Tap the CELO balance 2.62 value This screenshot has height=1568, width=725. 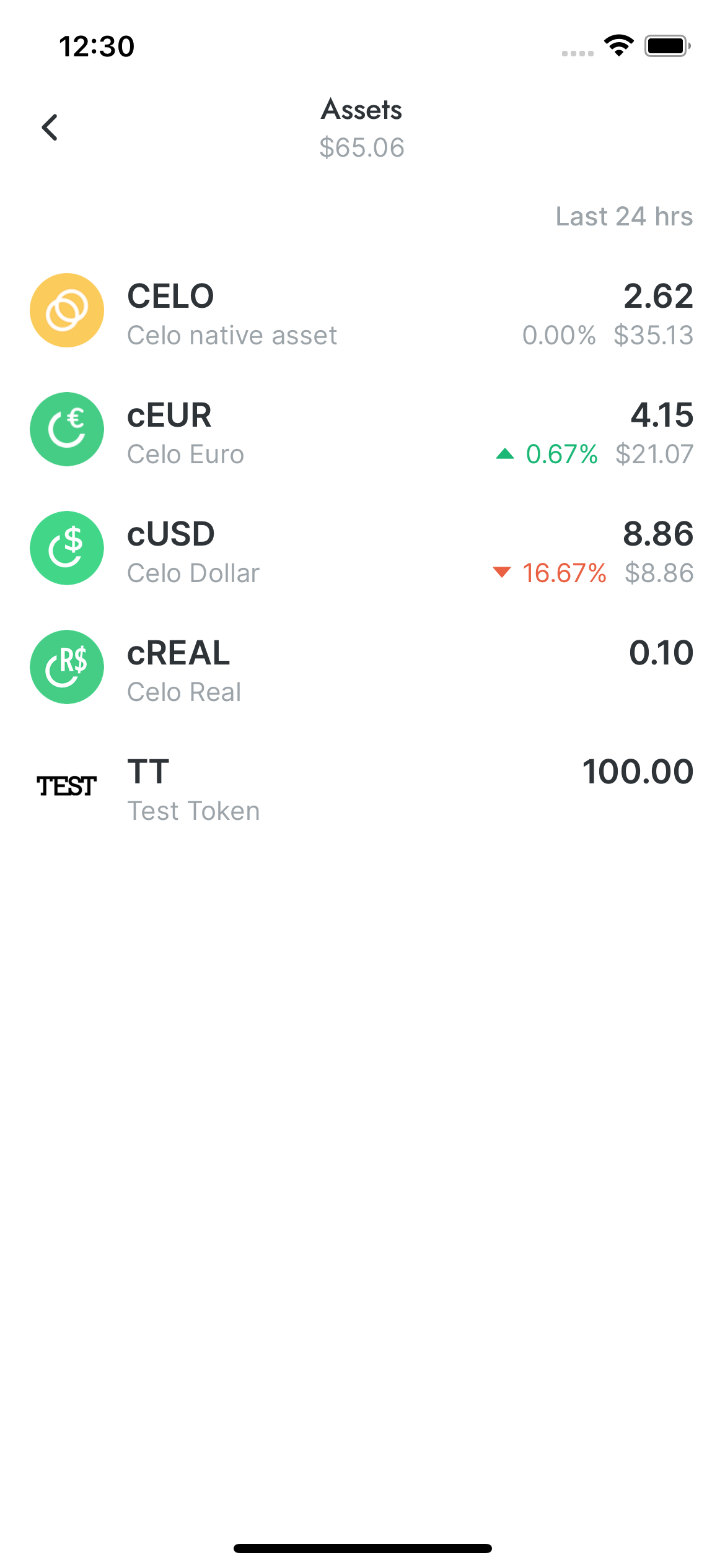[x=659, y=295]
